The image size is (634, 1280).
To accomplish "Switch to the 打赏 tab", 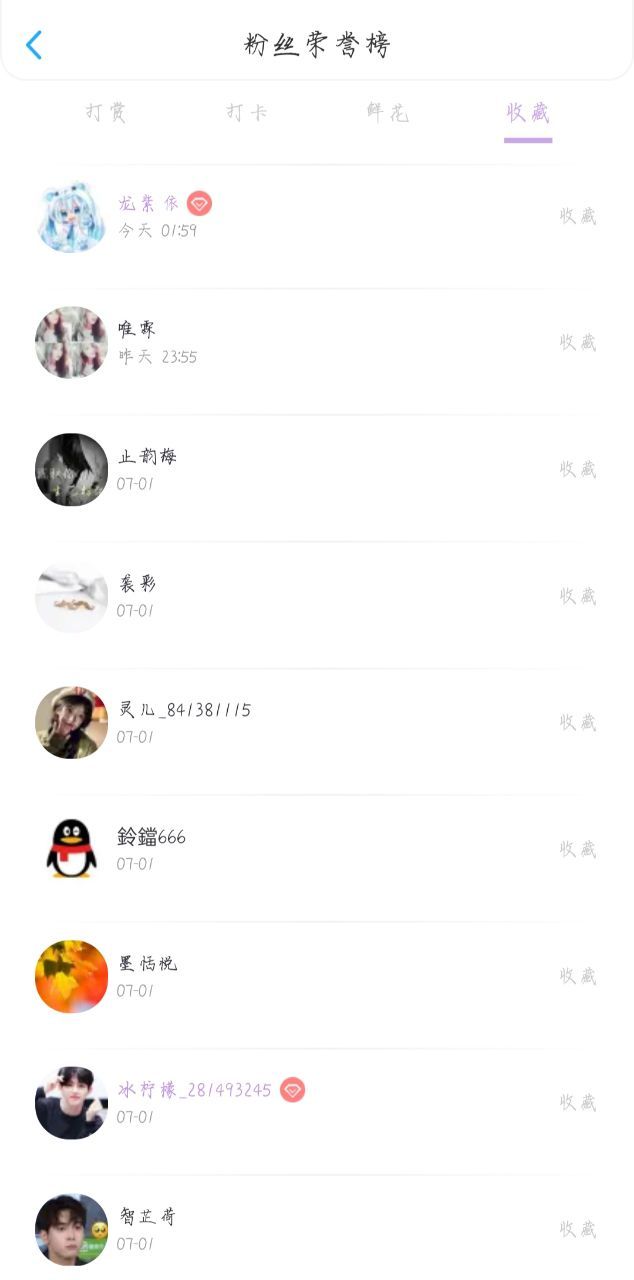I will [x=106, y=112].
